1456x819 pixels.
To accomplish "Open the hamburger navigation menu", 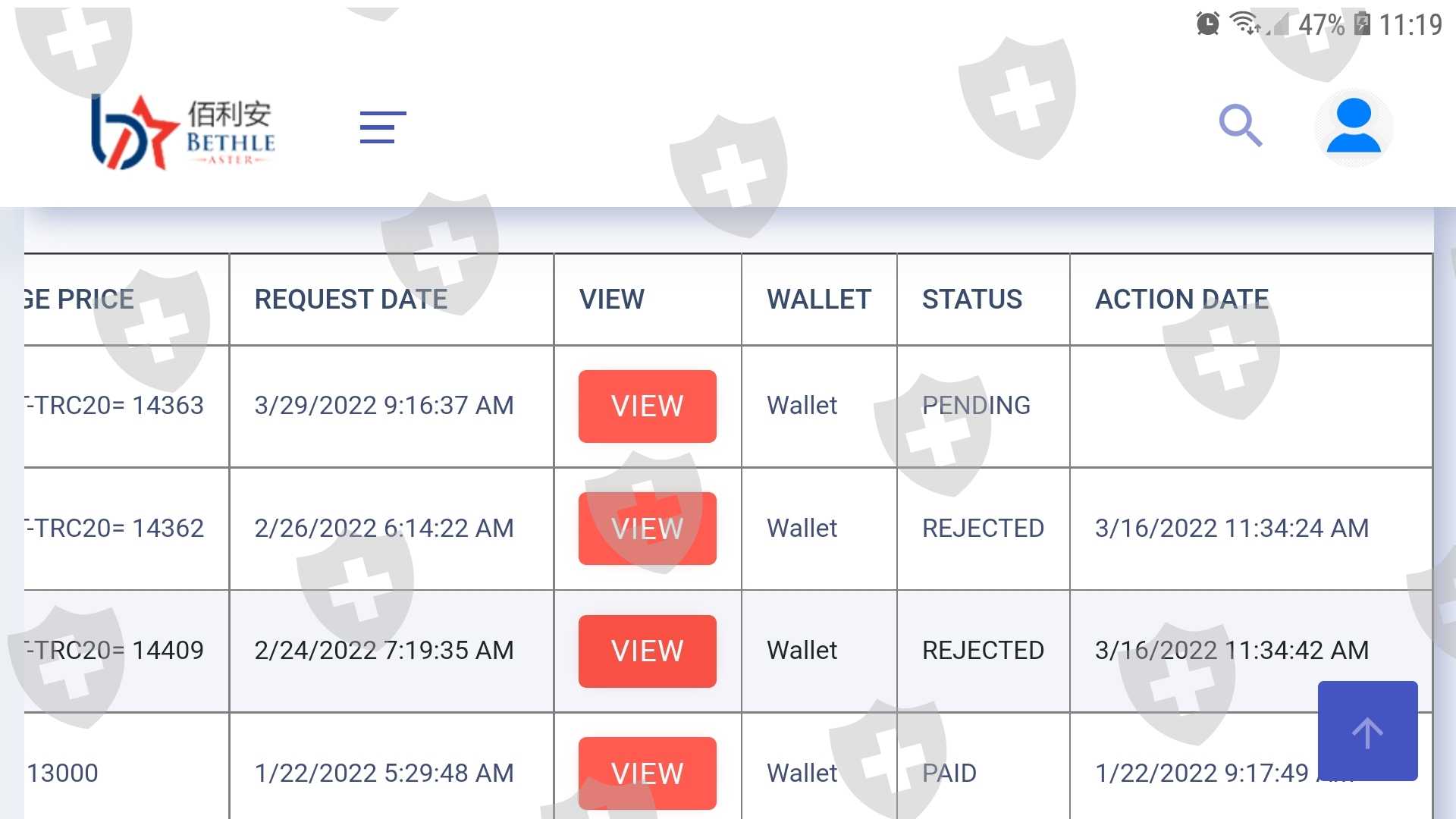I will tap(383, 127).
